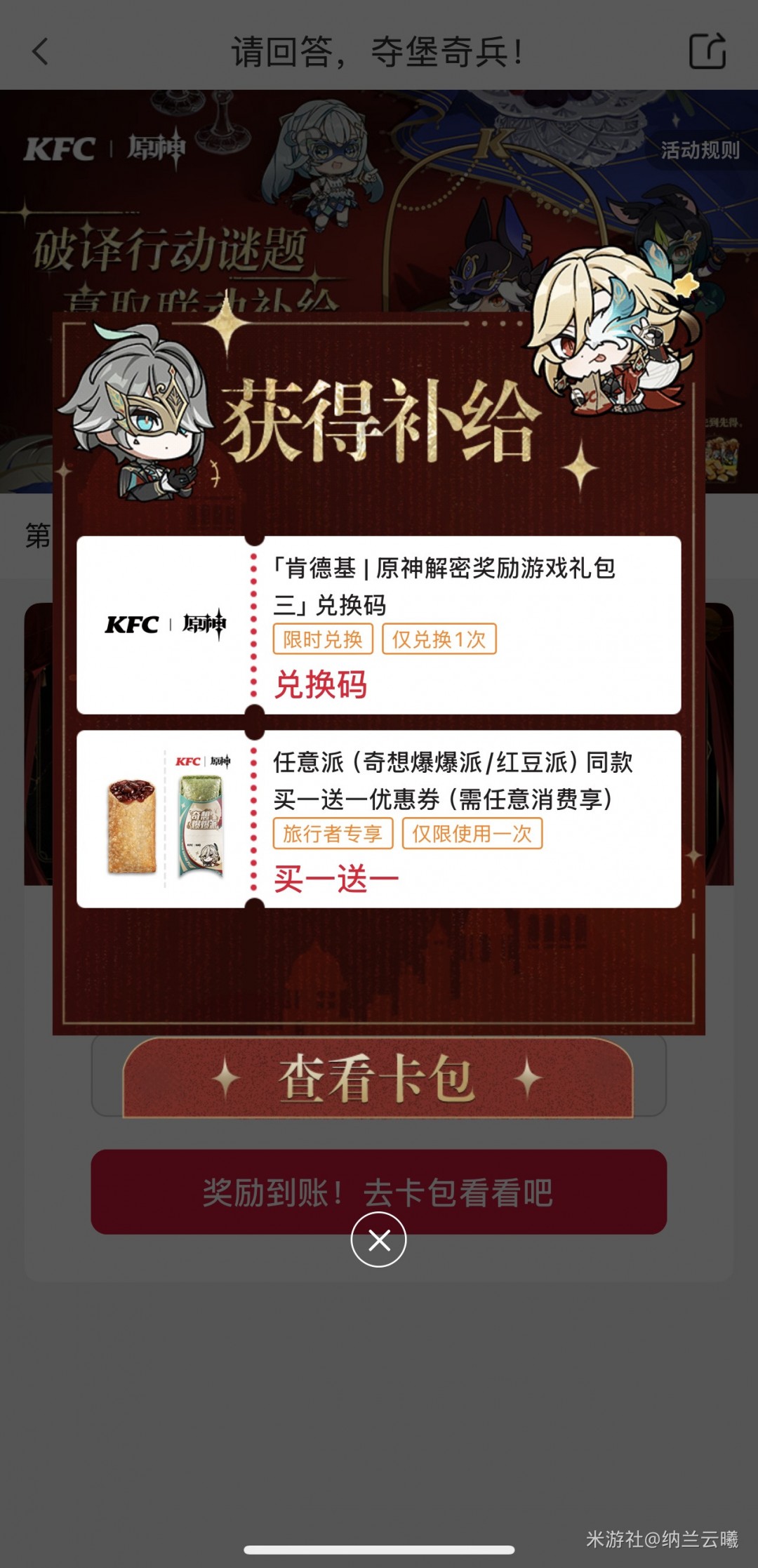Open the 买一送一 pie coupon card

[x=379, y=819]
